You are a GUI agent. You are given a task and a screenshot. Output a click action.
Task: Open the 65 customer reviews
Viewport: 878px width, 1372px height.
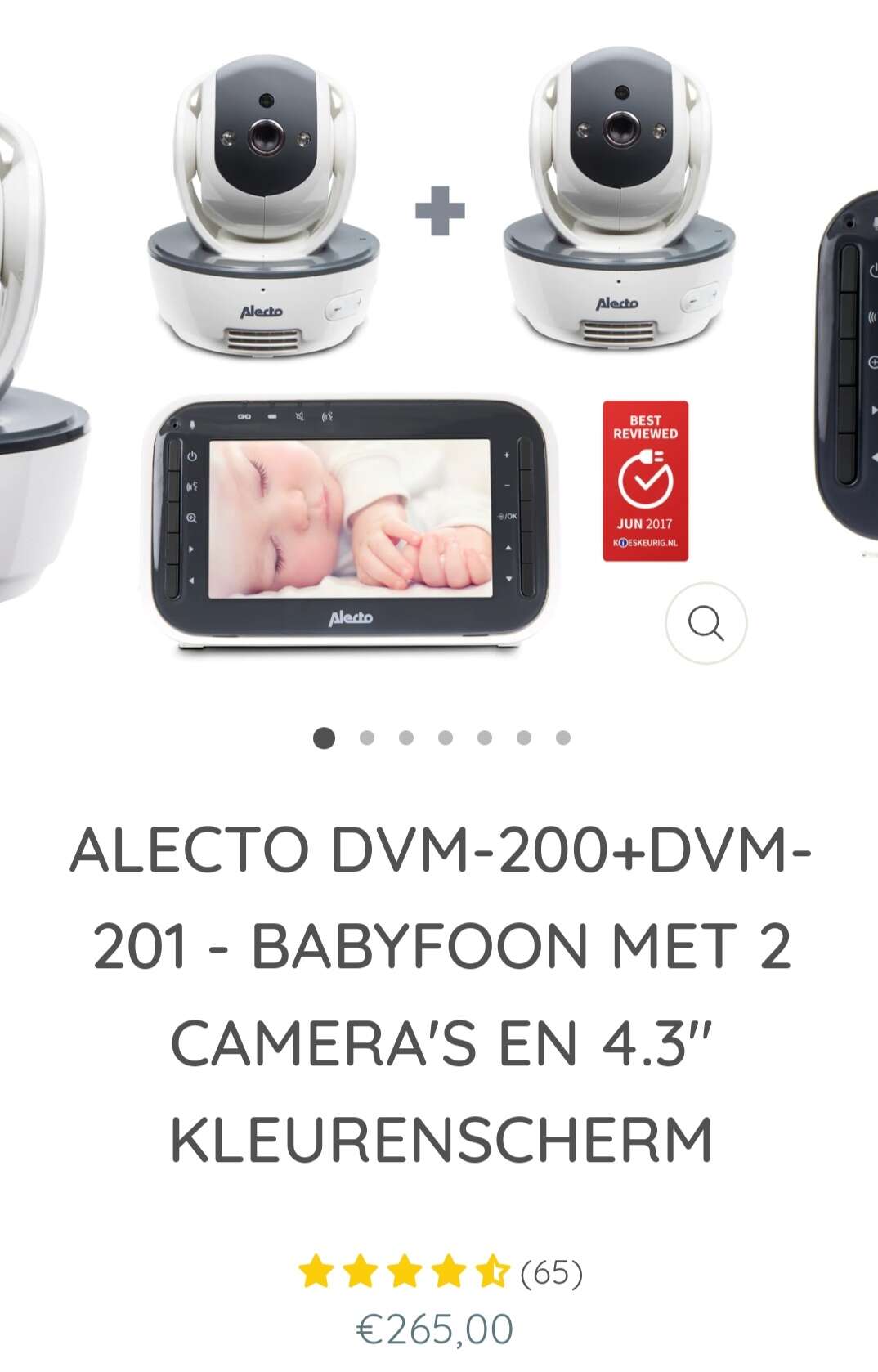click(x=551, y=1273)
